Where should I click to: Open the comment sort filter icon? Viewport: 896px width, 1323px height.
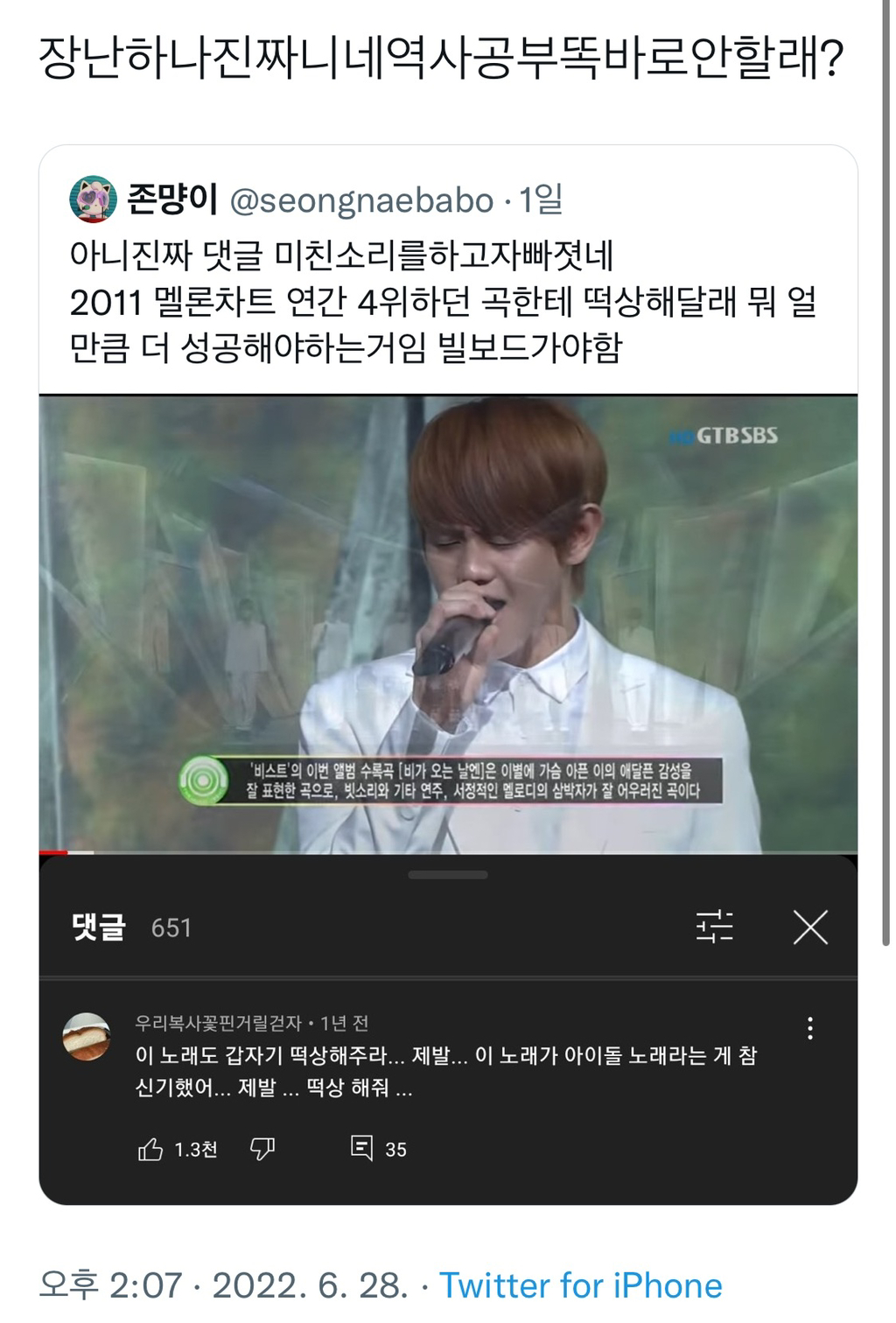[715, 925]
